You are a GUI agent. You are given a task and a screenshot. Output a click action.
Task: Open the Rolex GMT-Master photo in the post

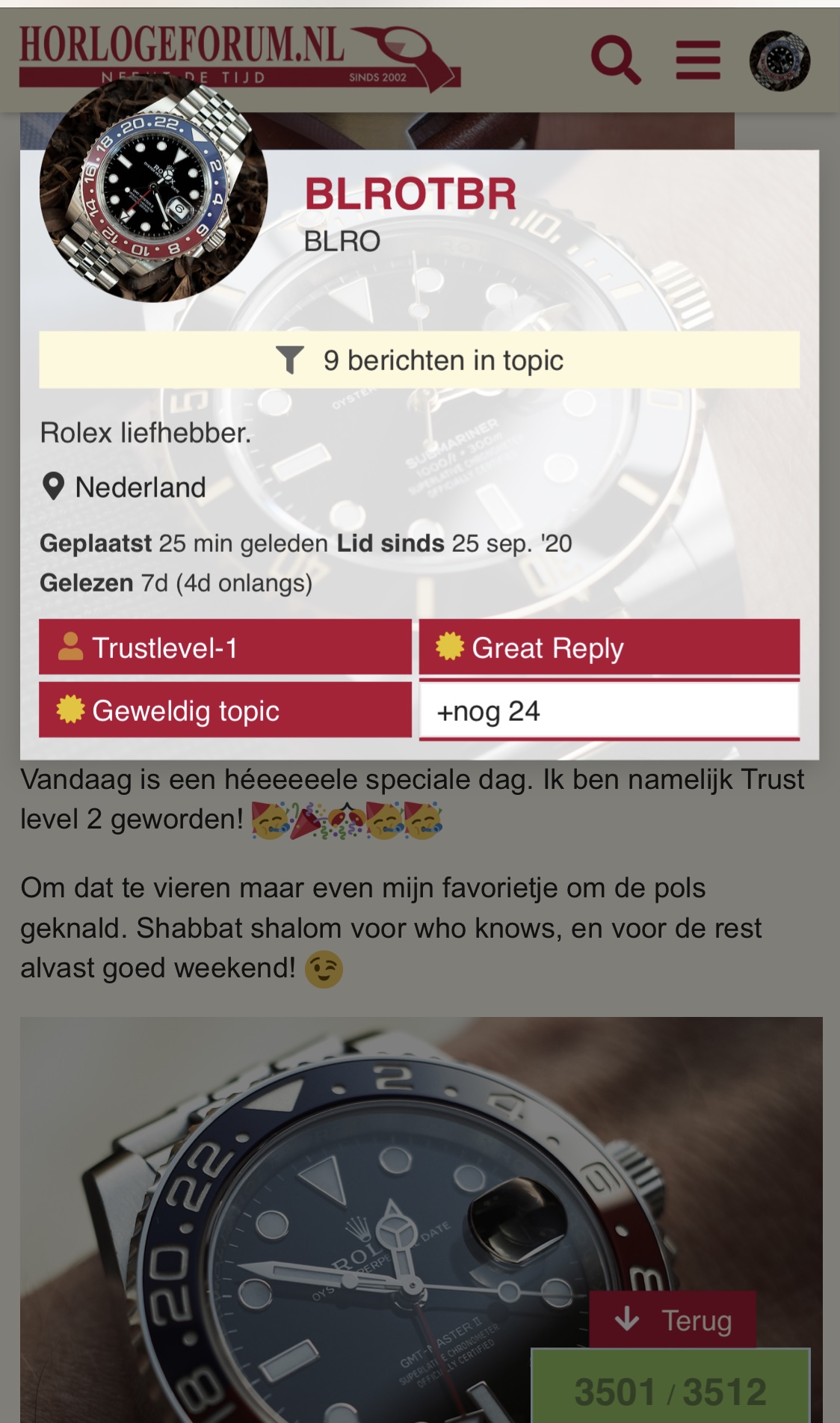(x=421, y=1220)
